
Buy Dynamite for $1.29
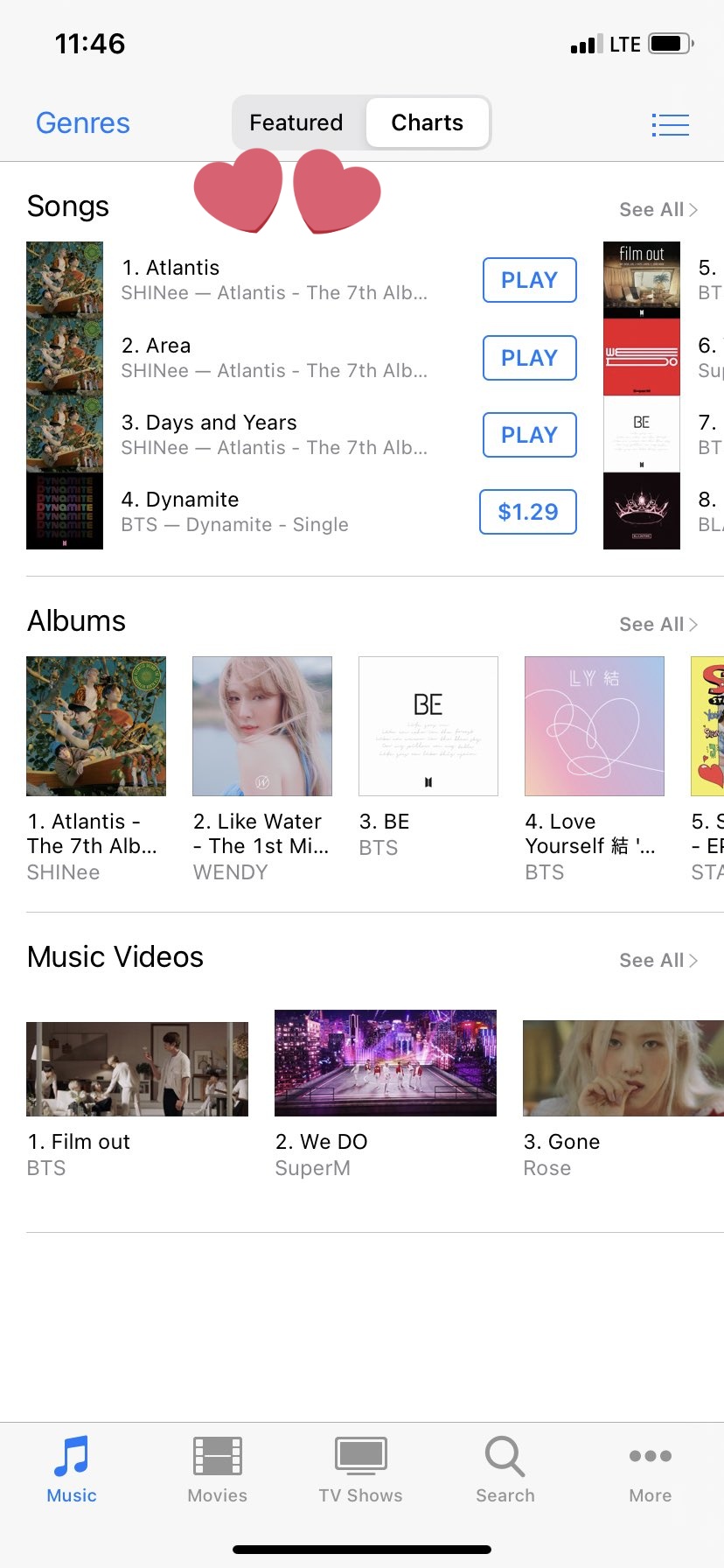pos(528,512)
